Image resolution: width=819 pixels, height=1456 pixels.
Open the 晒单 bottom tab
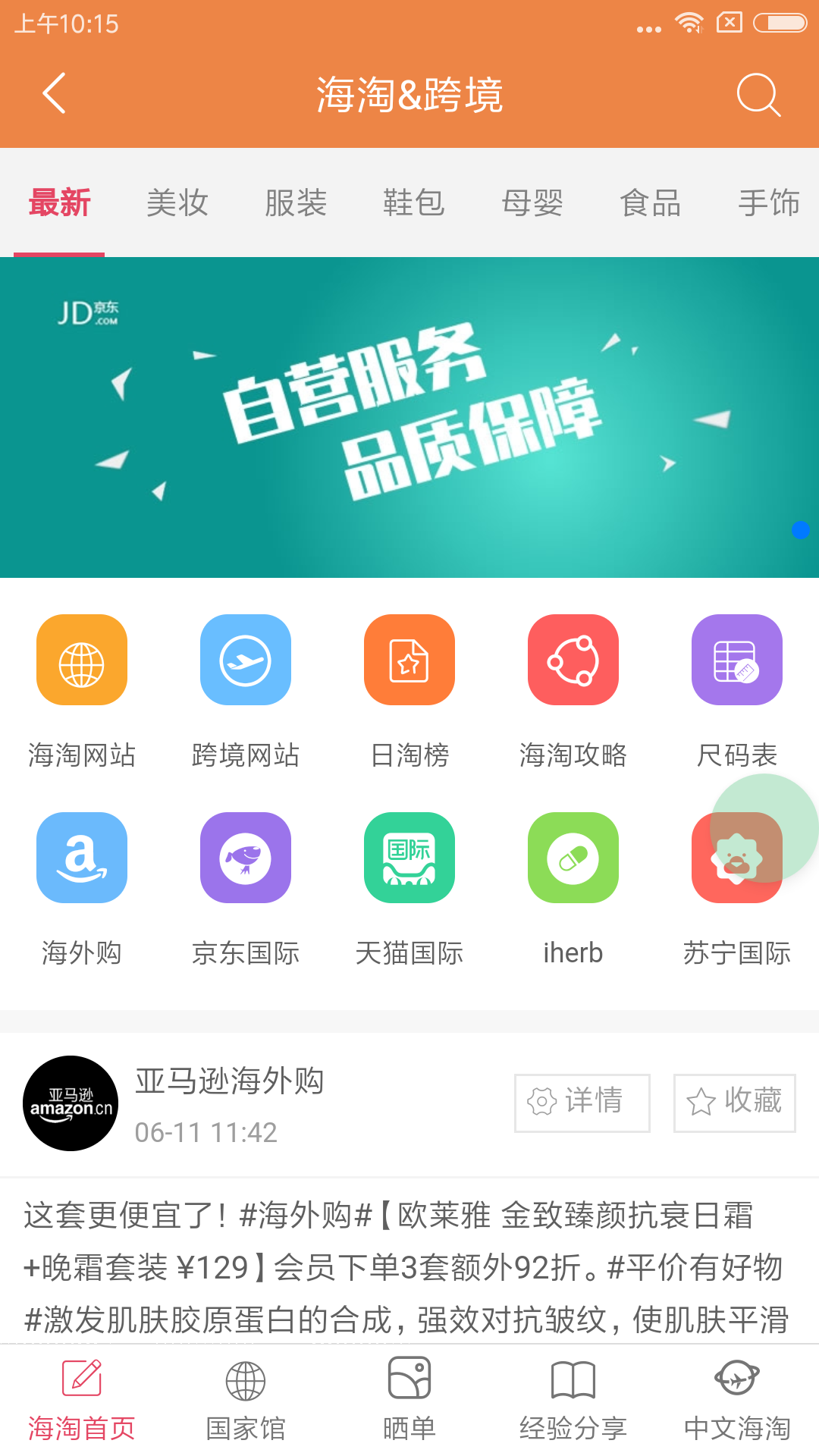tap(409, 1399)
